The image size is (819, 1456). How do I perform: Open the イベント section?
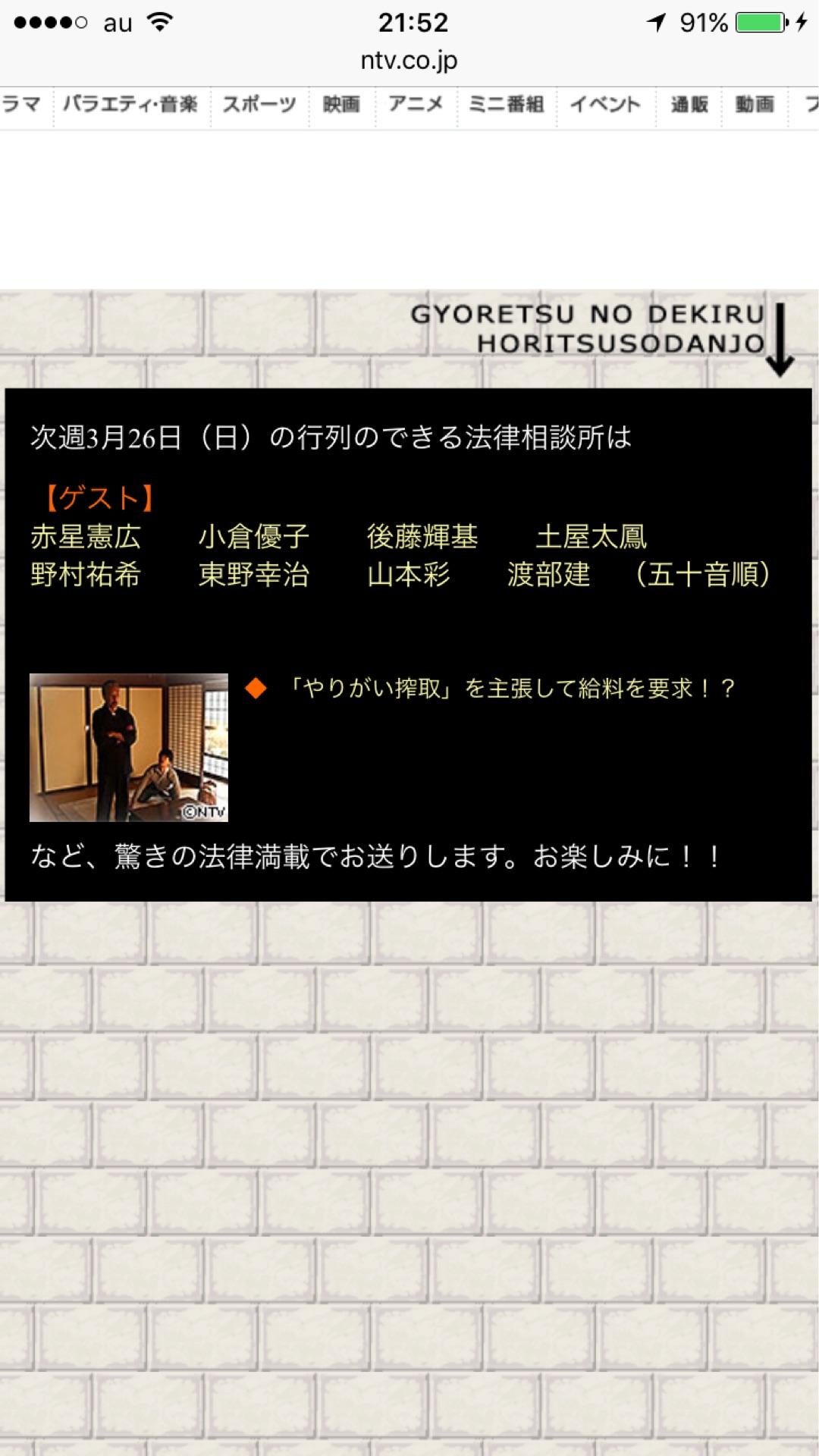[x=605, y=105]
